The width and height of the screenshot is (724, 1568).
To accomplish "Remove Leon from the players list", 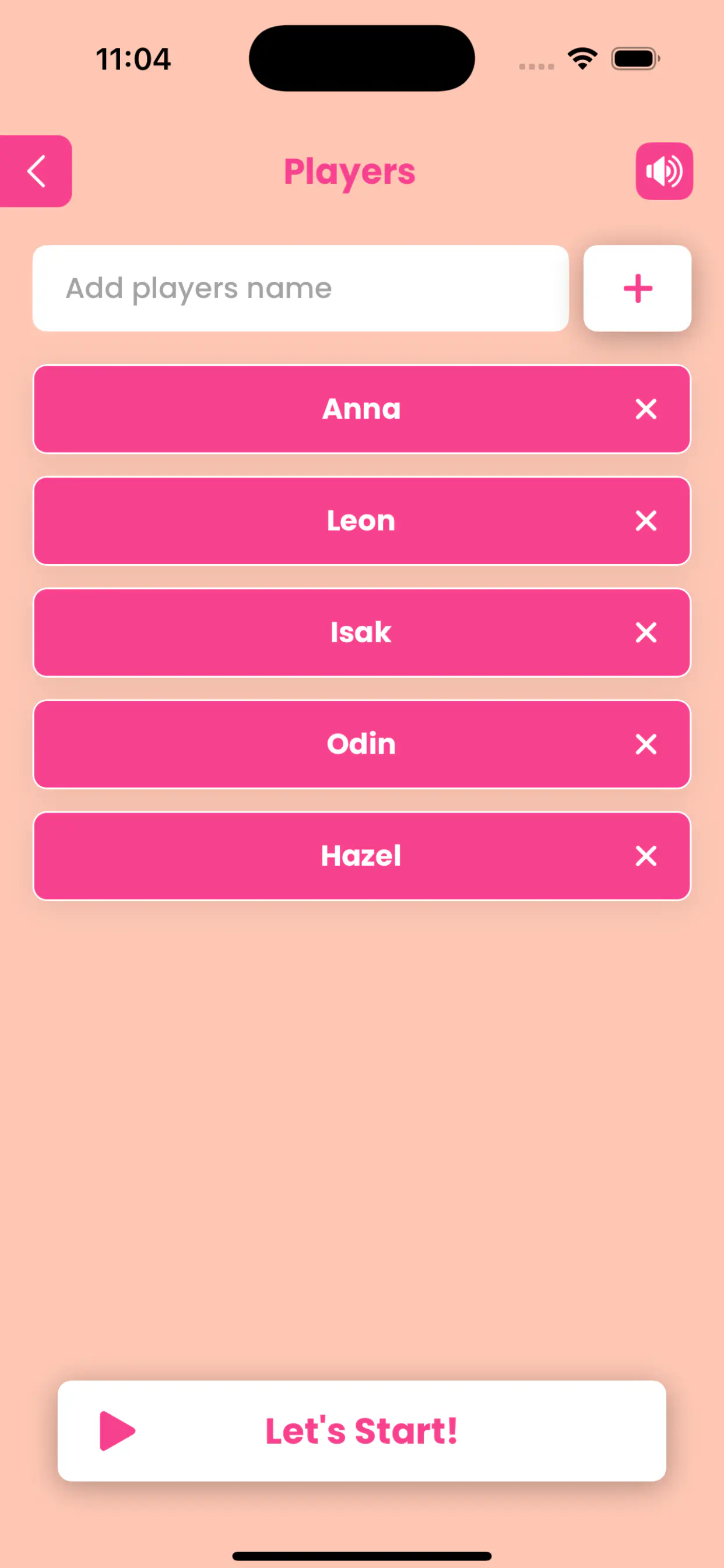I will [645, 520].
